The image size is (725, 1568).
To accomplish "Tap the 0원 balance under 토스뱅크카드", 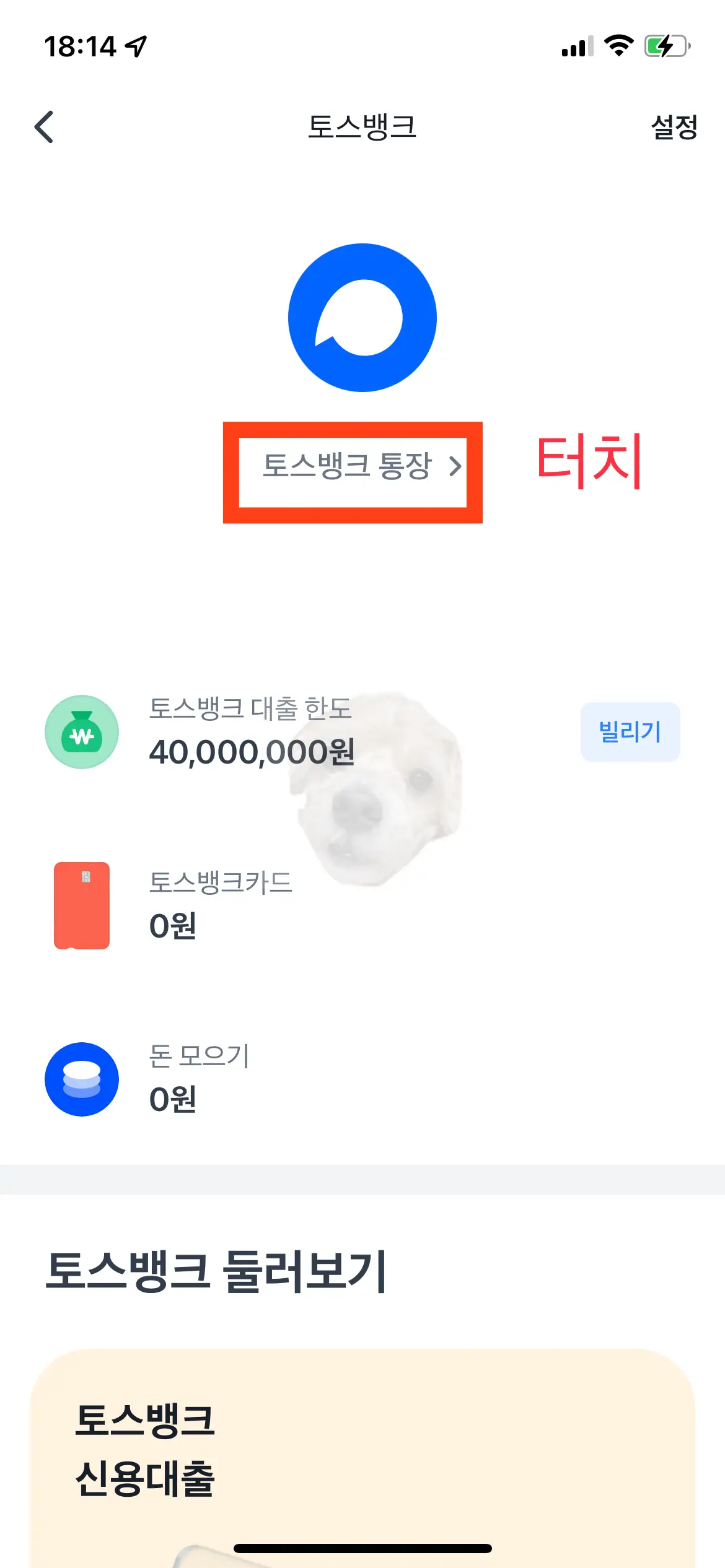I will click(x=172, y=926).
